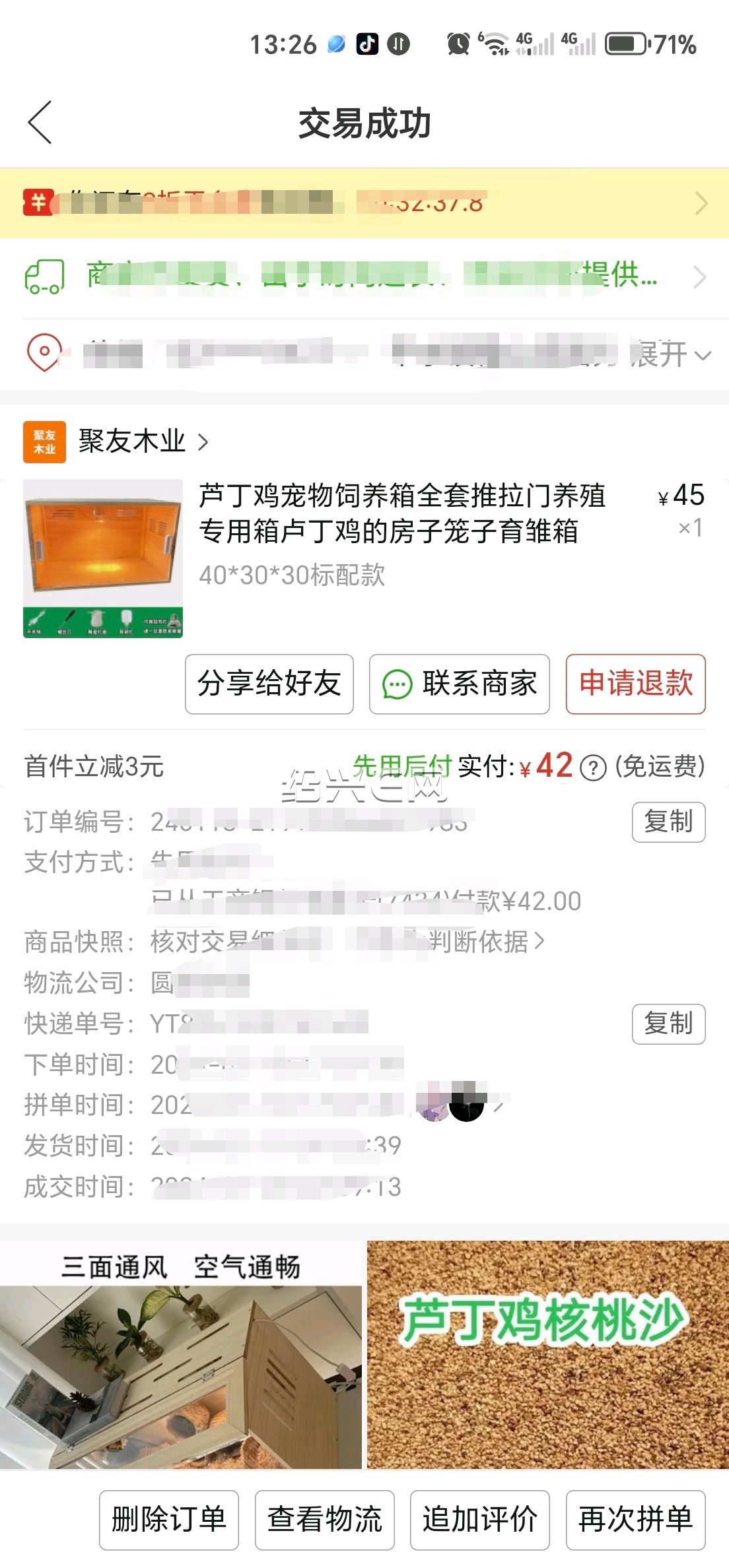Open the 芦丁鸡宠物饲养箱 product item

tap(364, 558)
